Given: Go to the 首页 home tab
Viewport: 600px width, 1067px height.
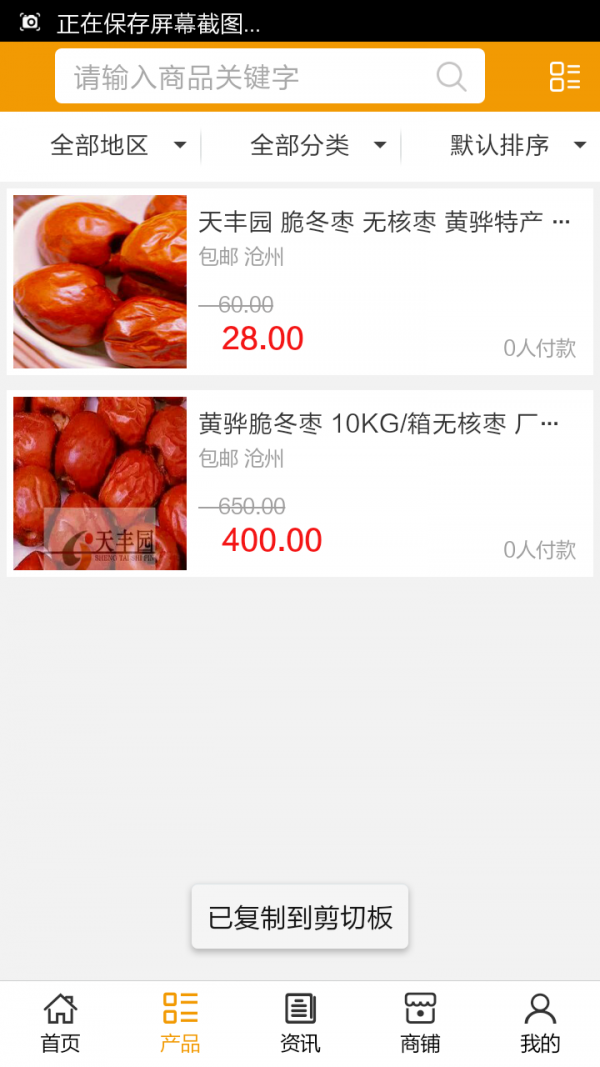Looking at the screenshot, I should tap(60, 1023).
